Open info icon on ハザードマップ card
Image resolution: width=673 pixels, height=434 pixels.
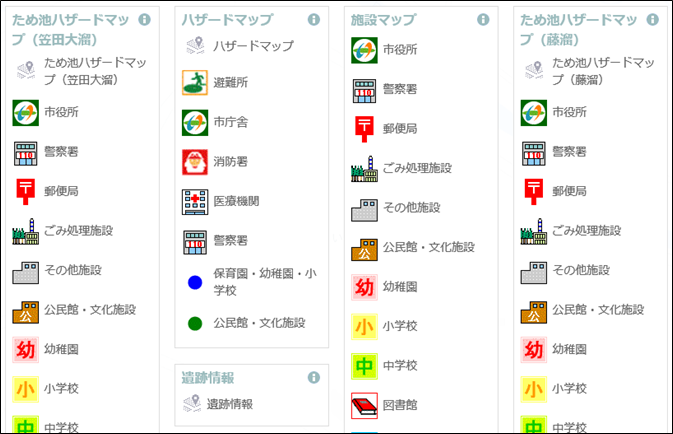coord(314,20)
